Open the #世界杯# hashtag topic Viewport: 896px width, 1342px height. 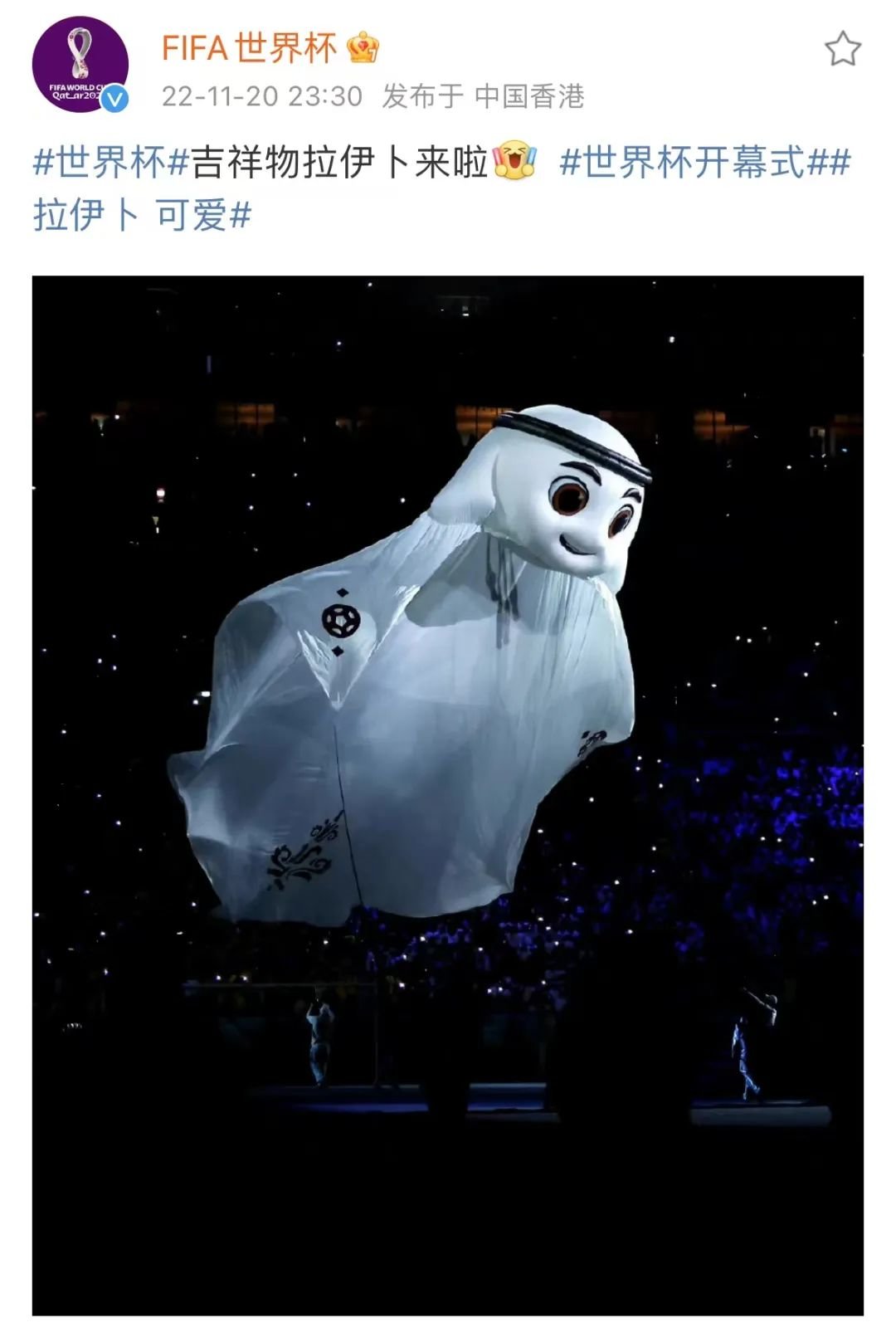click(111, 162)
